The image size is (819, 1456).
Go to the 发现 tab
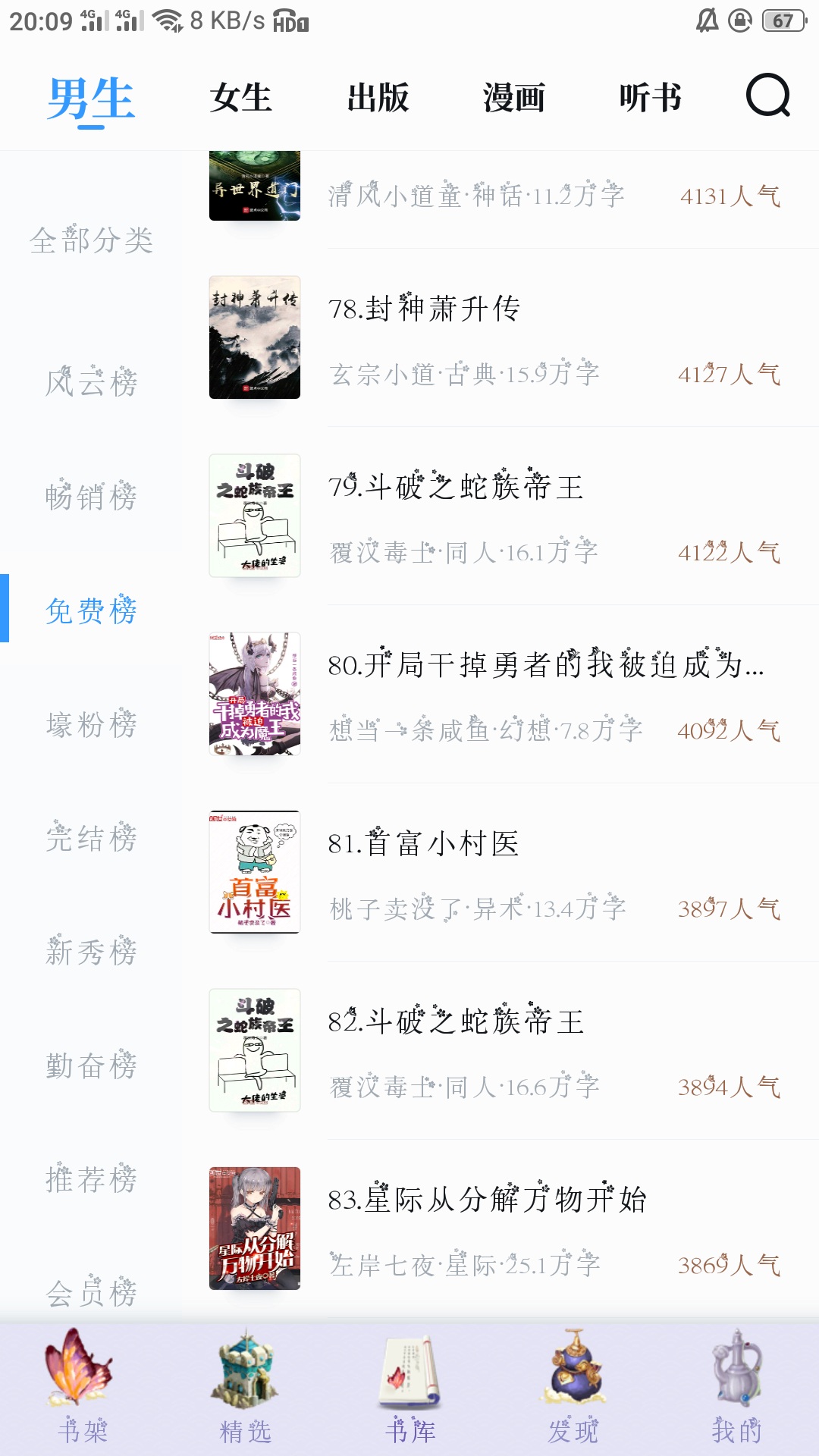[x=573, y=1386]
